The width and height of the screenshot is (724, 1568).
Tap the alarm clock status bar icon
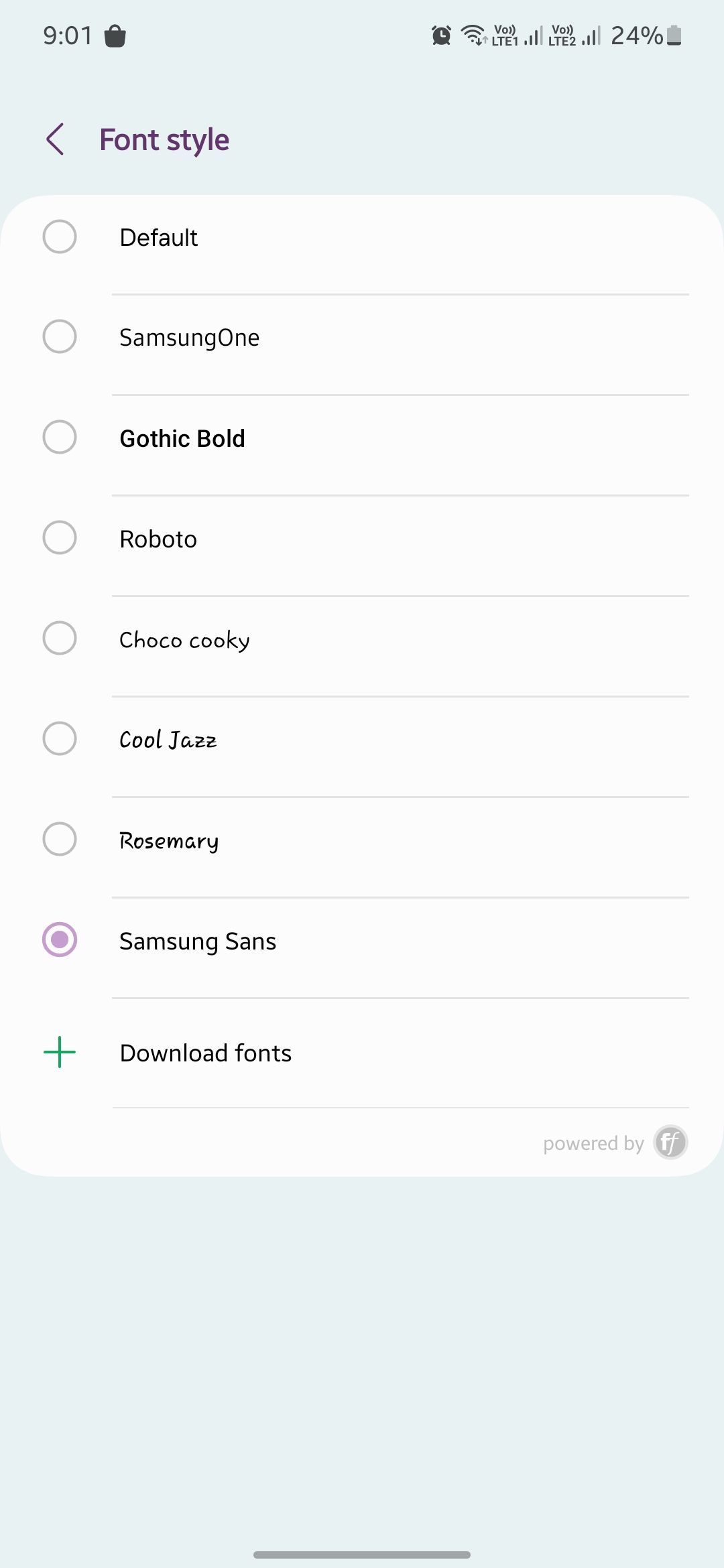pos(440,37)
